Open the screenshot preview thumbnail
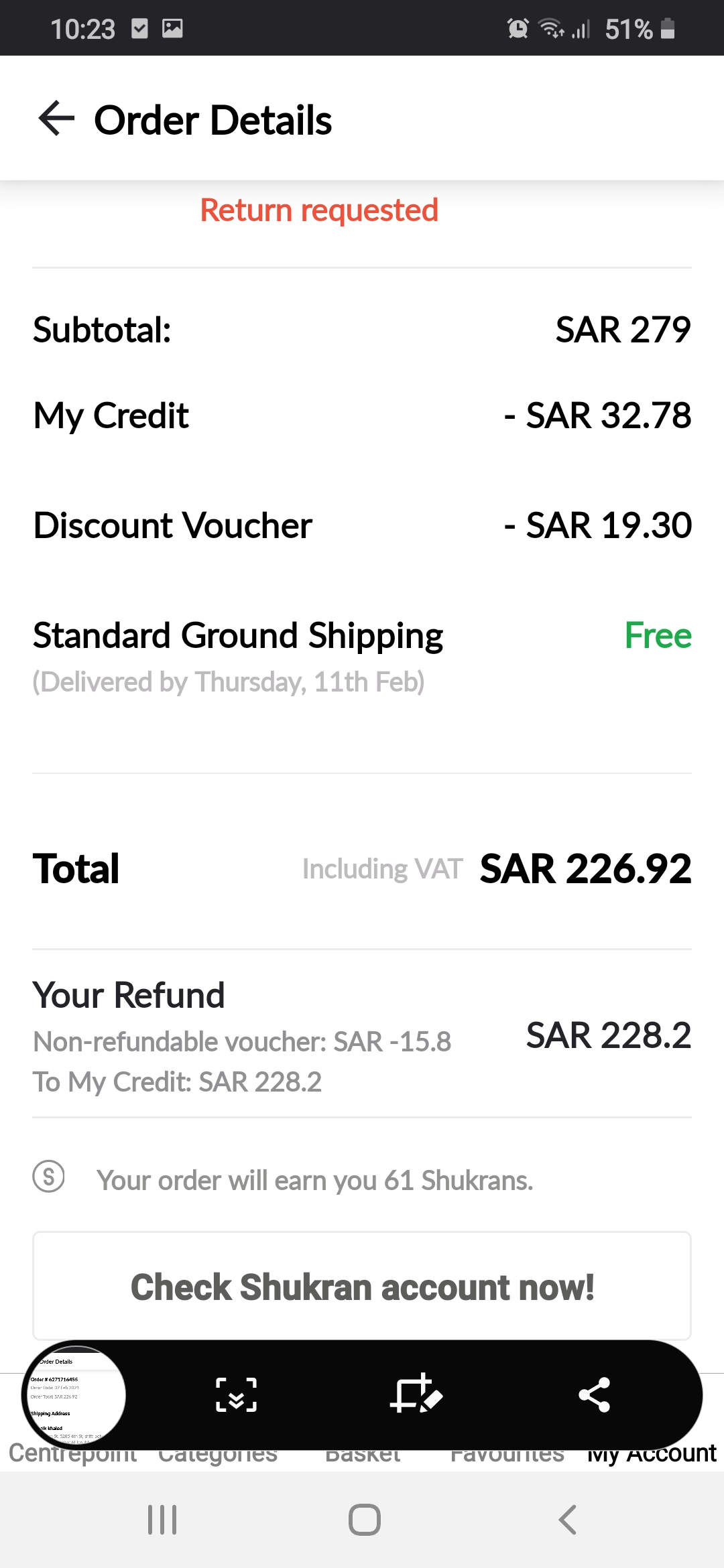The width and height of the screenshot is (724, 1568). pos(75,1395)
